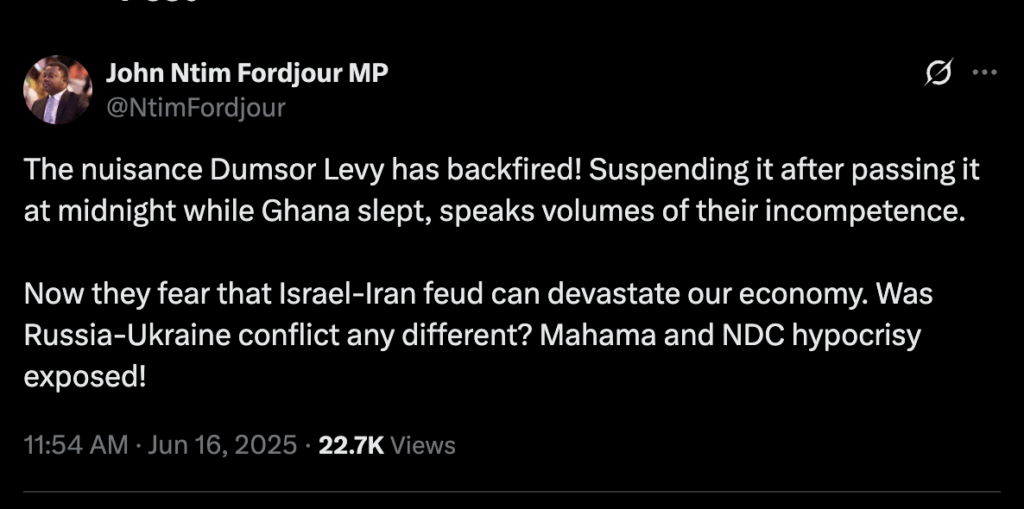Tap the @NtimFordjour handle

195,107
